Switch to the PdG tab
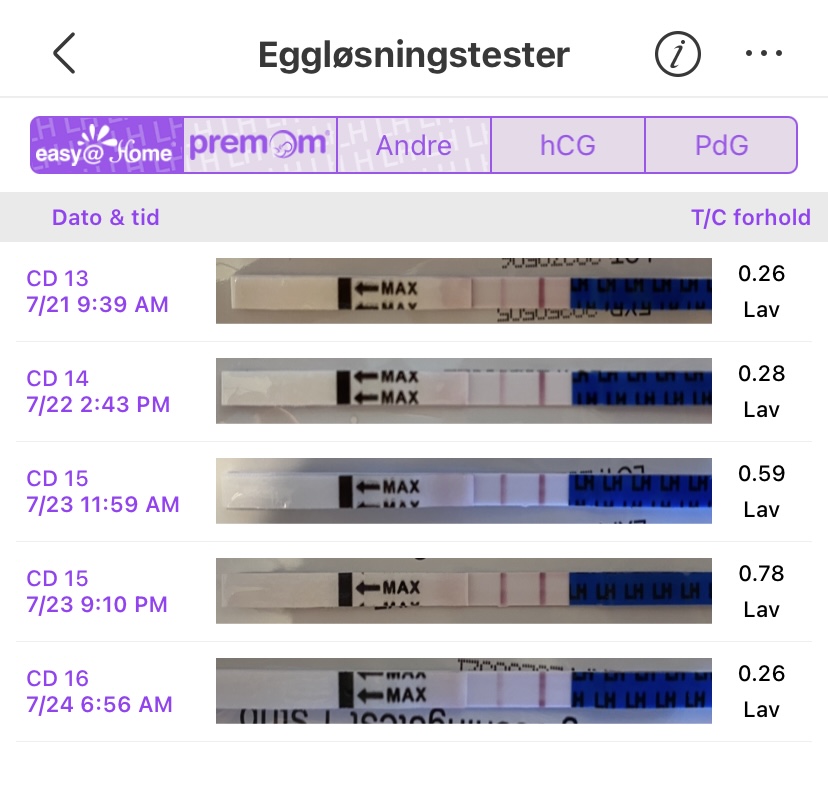This screenshot has width=828, height=812. (x=721, y=146)
